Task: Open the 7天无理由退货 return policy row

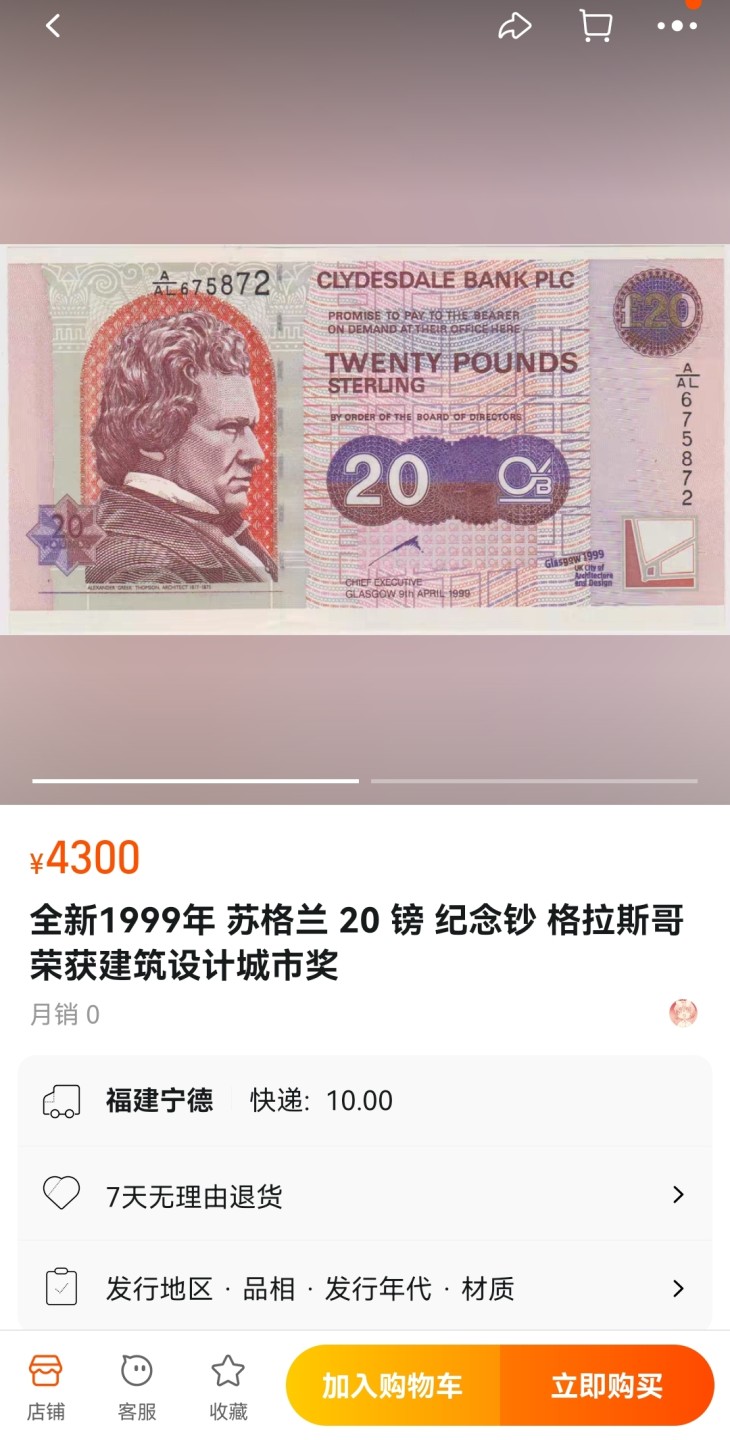Action: 365,1195
